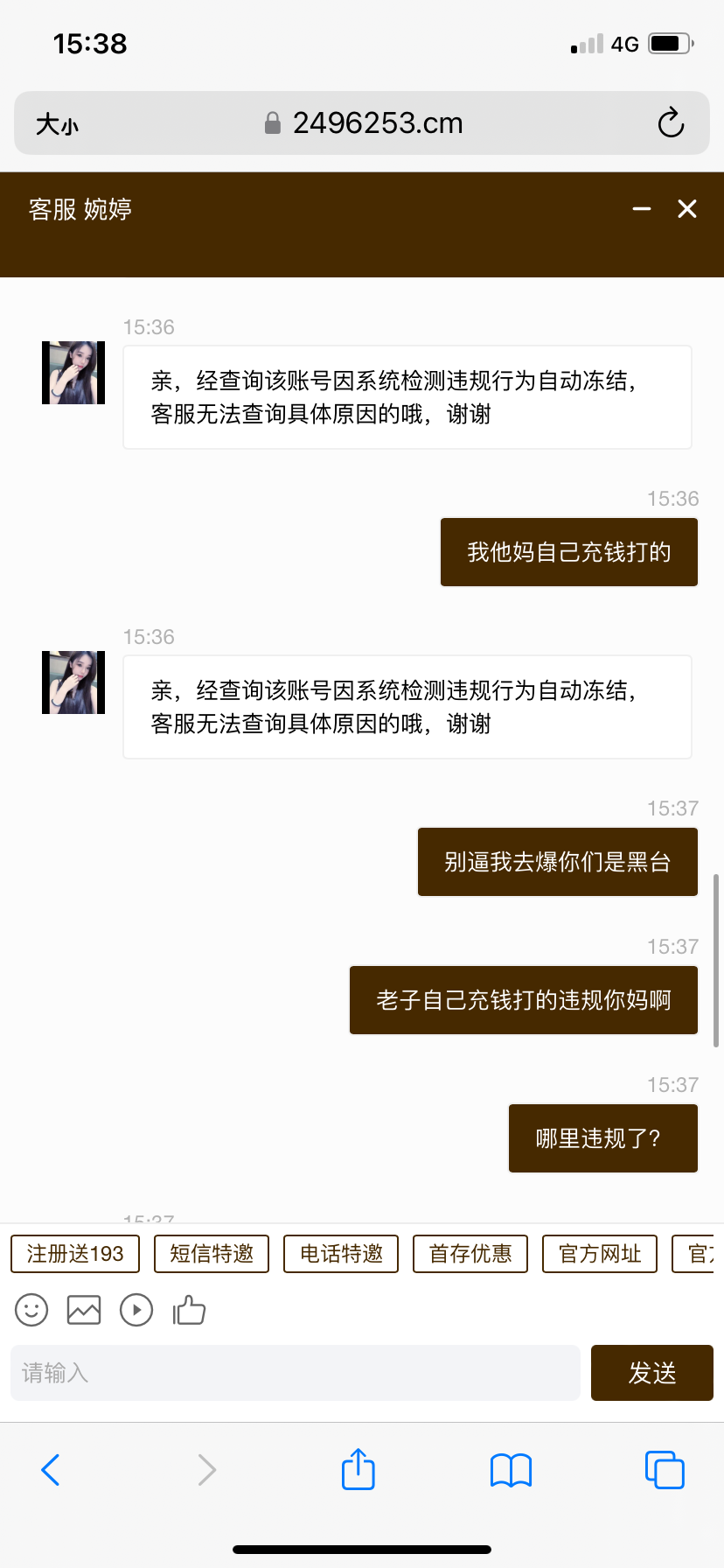Give a thumbs-up rating
The image size is (724, 1568).
click(189, 1310)
